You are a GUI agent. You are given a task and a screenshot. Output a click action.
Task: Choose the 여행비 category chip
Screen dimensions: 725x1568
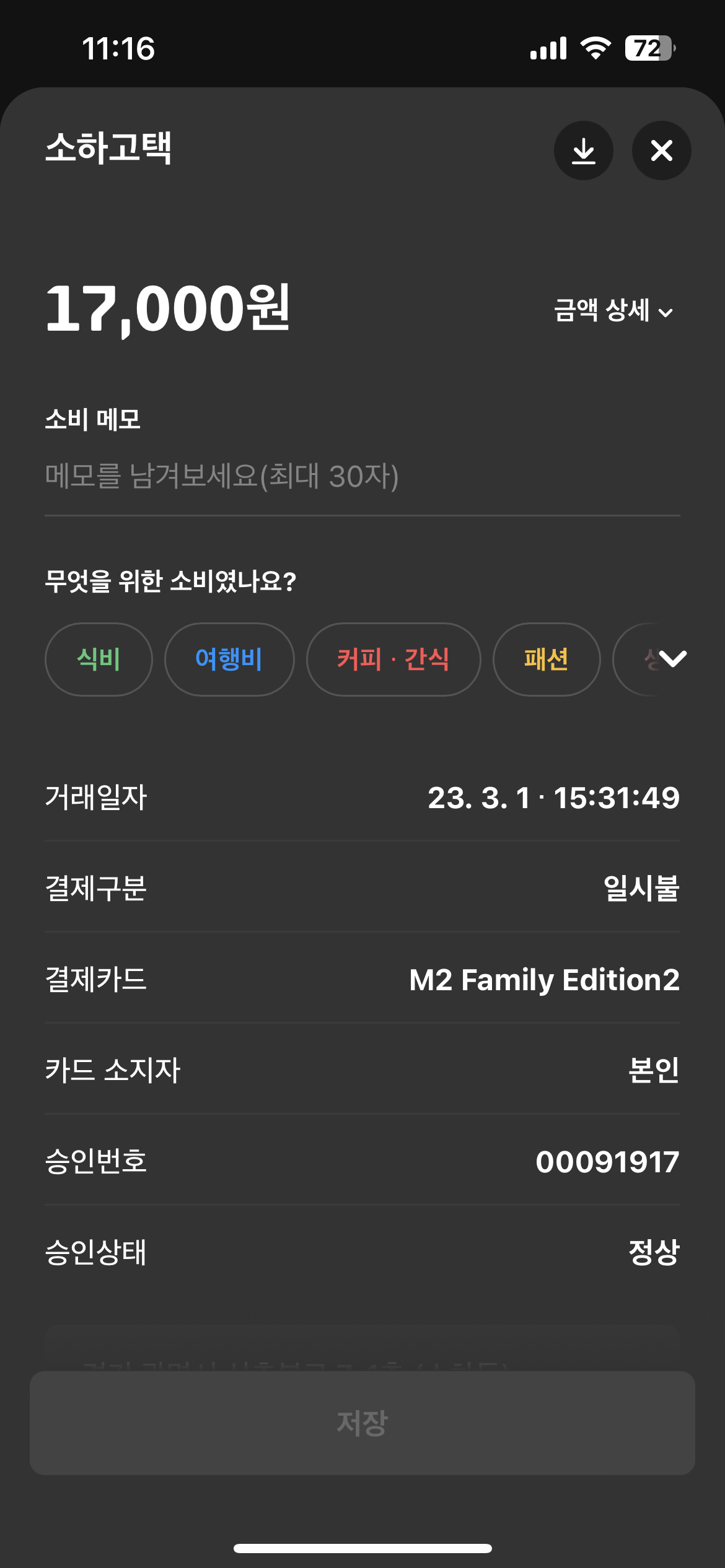coord(229,659)
